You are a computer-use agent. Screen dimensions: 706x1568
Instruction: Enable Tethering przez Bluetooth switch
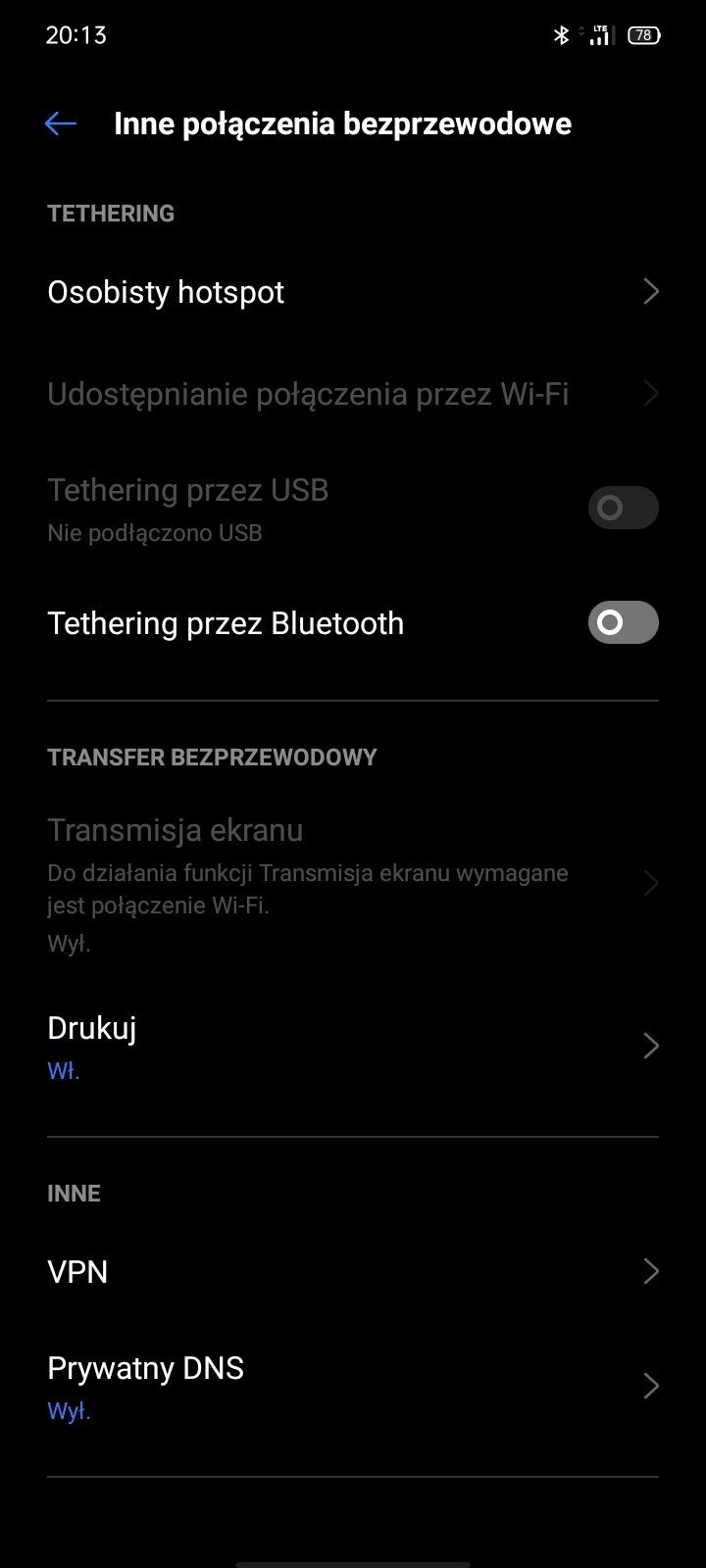(x=623, y=622)
